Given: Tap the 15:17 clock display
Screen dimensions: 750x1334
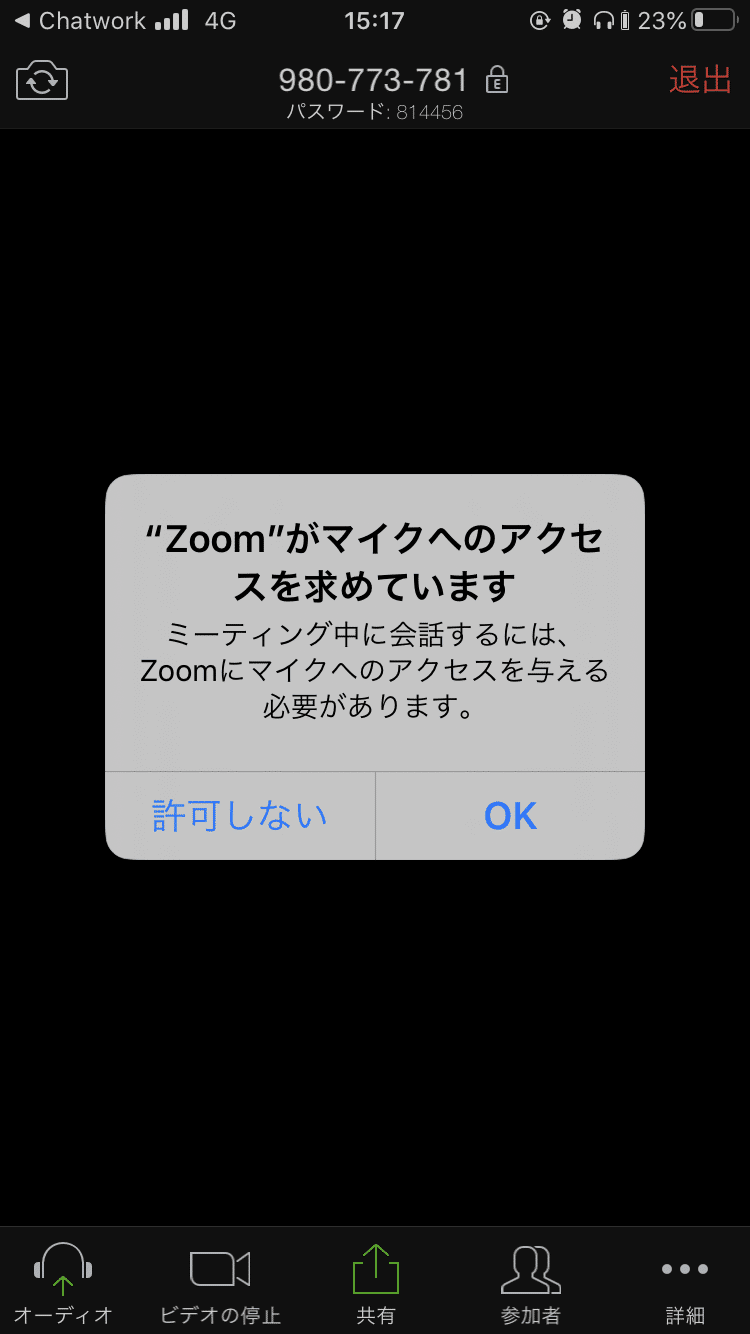Looking at the screenshot, I should (x=375, y=18).
